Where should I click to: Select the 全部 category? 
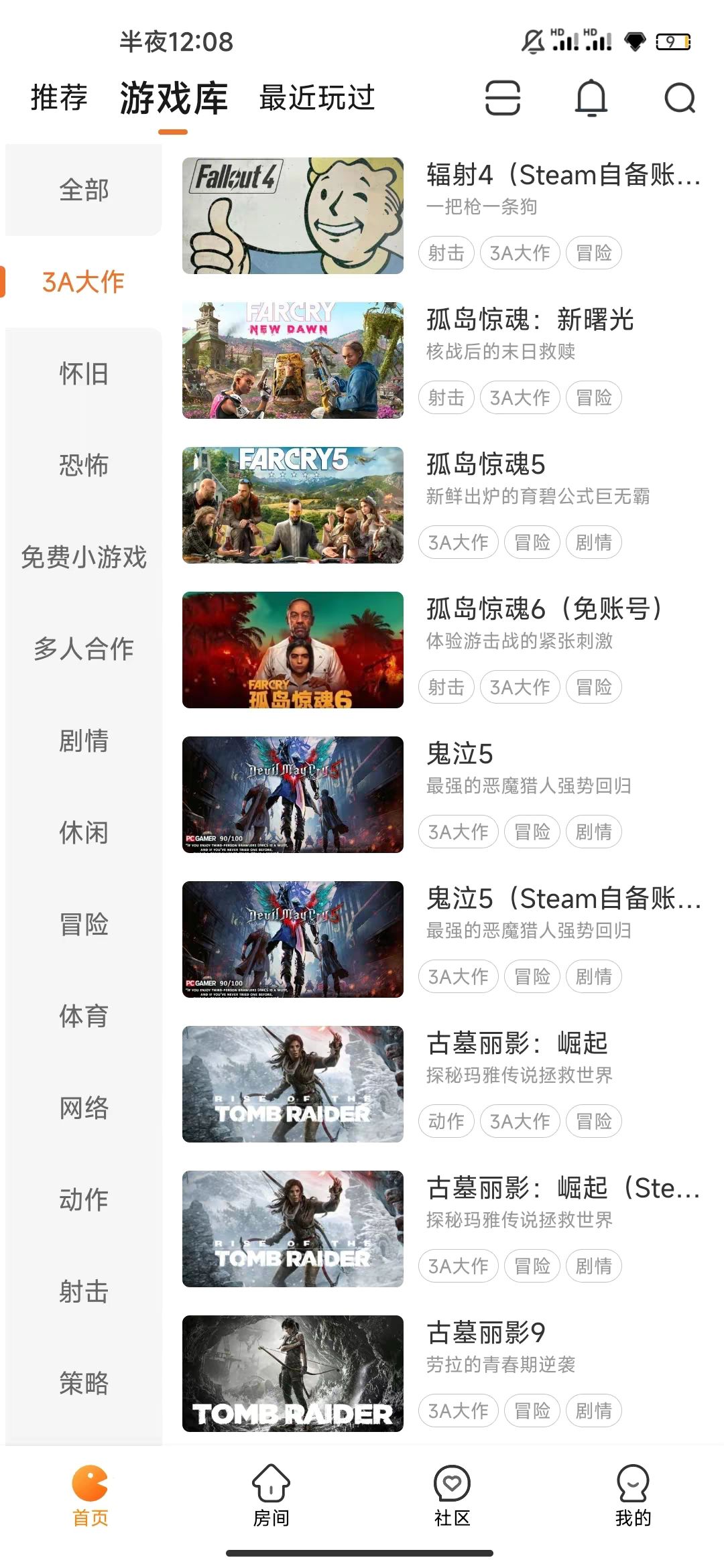(84, 190)
